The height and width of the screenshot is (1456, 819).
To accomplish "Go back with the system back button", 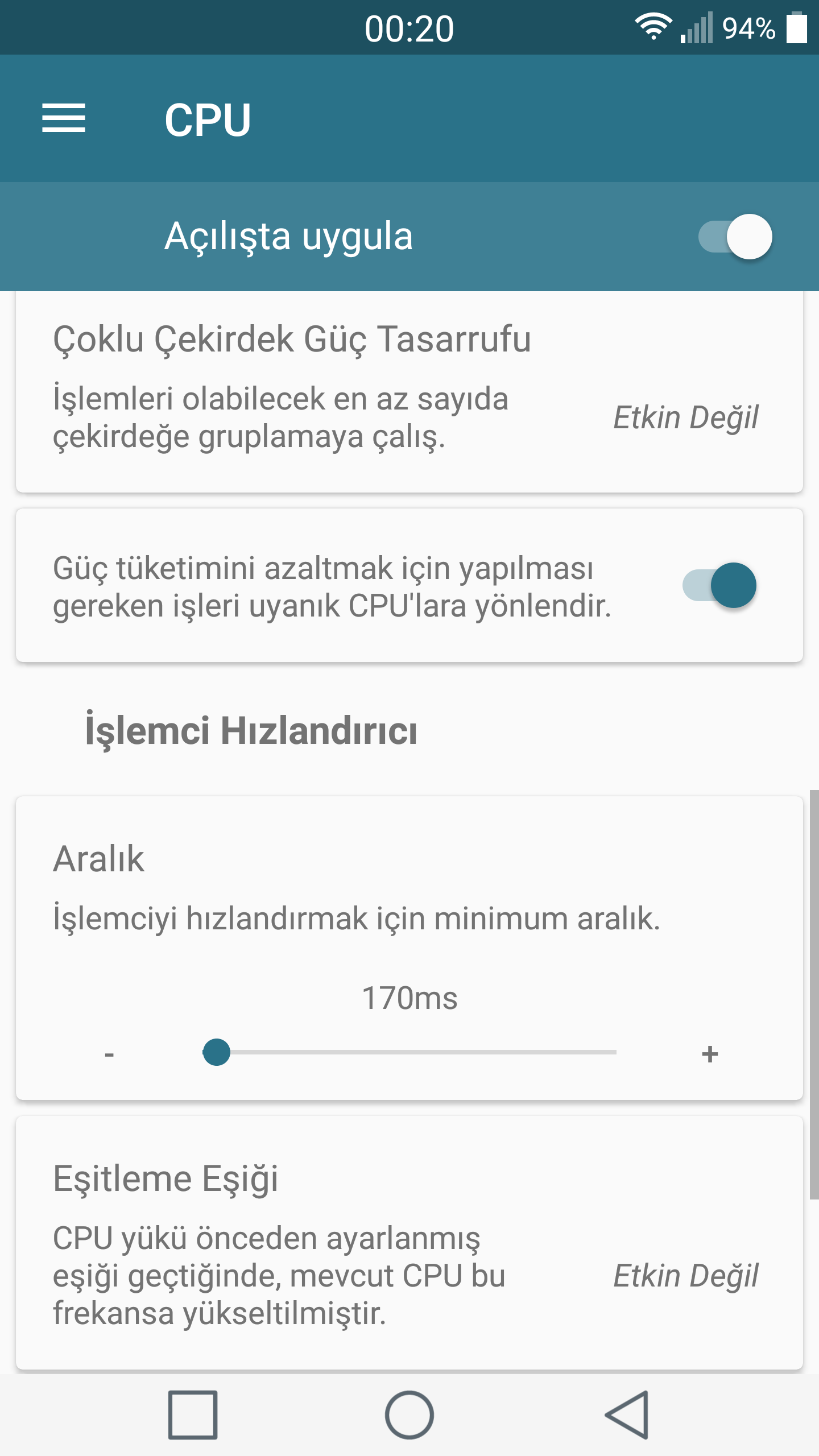I will [627, 1415].
